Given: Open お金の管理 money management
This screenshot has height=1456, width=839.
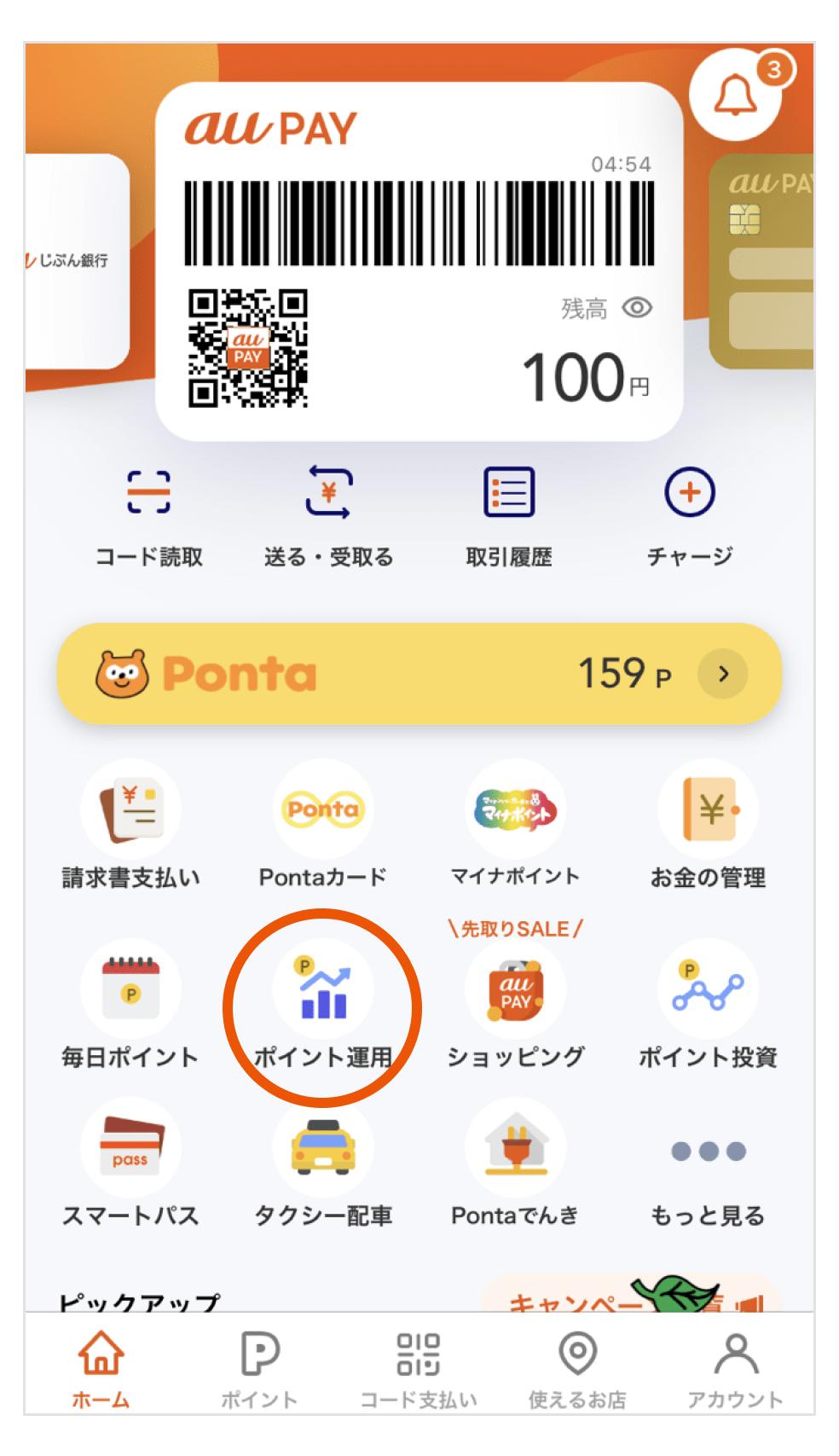Looking at the screenshot, I should coord(706,810).
